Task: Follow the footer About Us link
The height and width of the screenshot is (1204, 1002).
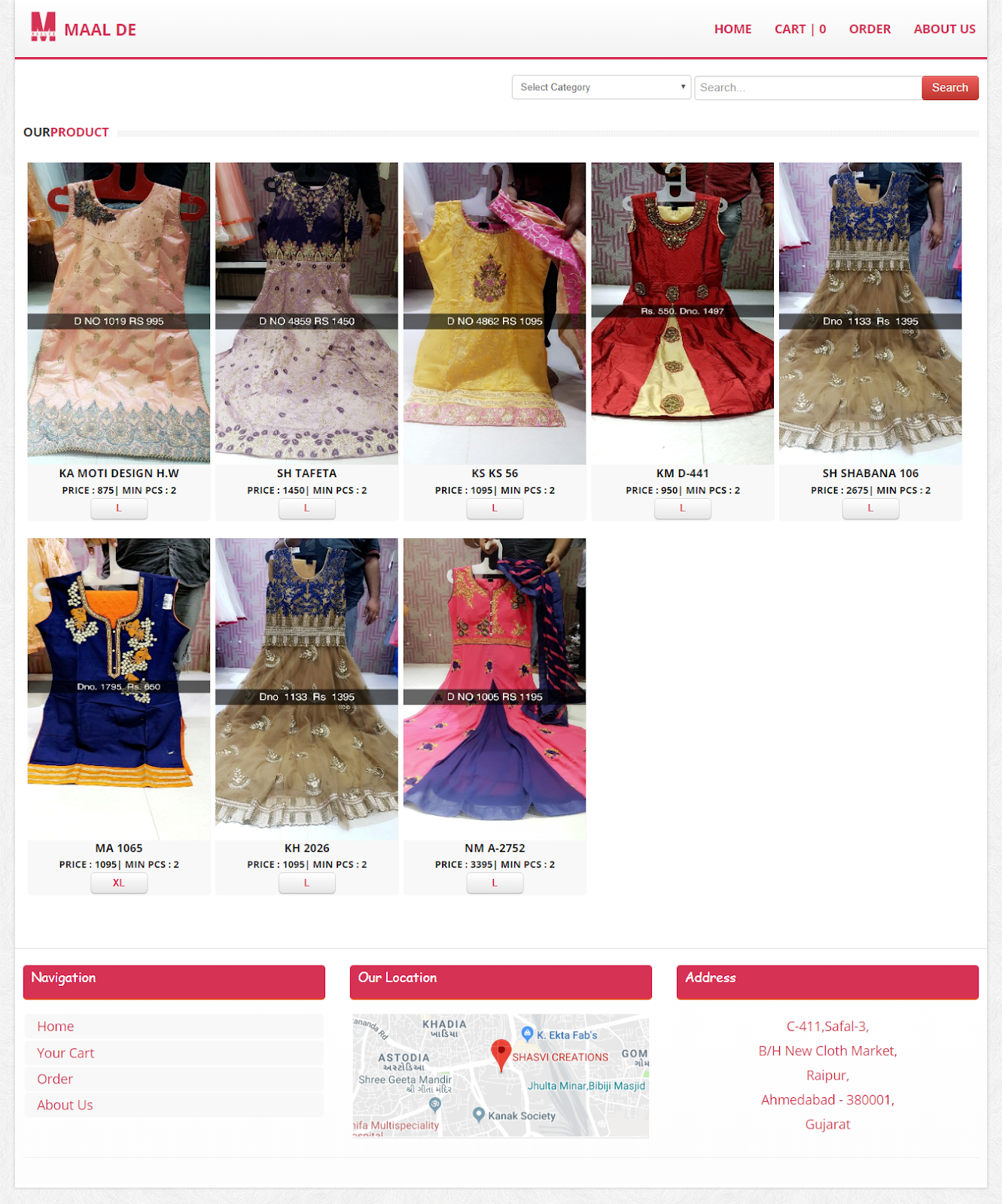Action: (x=65, y=1105)
